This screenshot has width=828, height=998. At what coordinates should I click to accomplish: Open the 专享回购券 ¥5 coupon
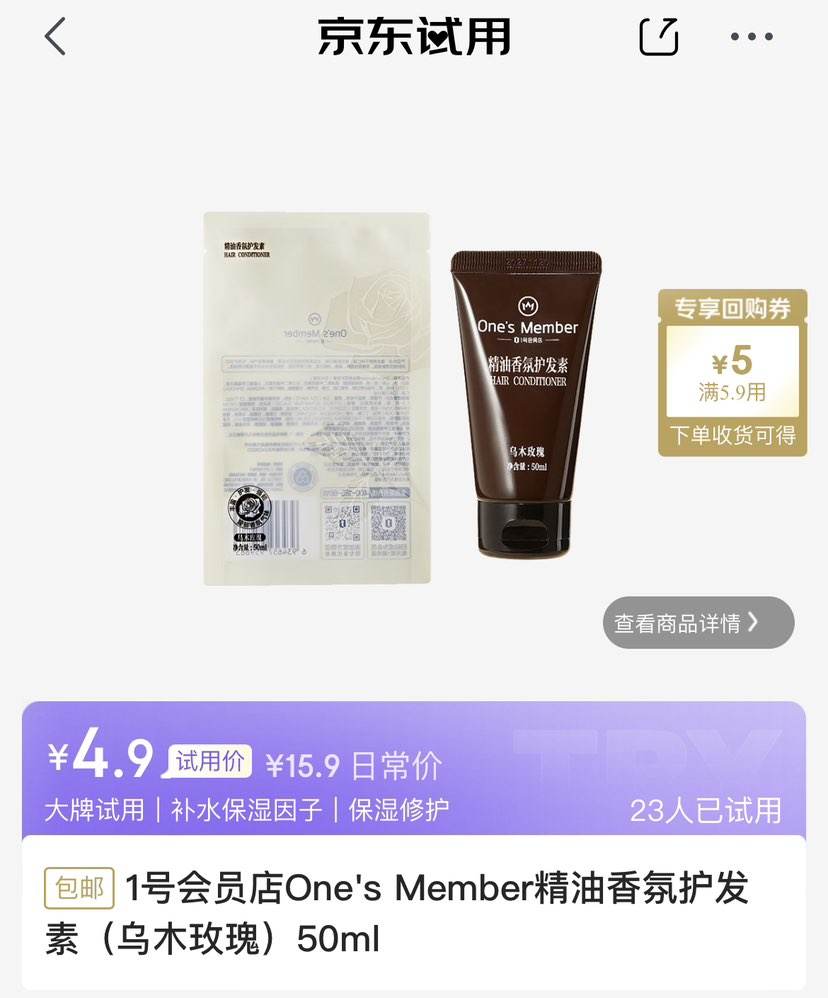pyautogui.click(x=732, y=372)
